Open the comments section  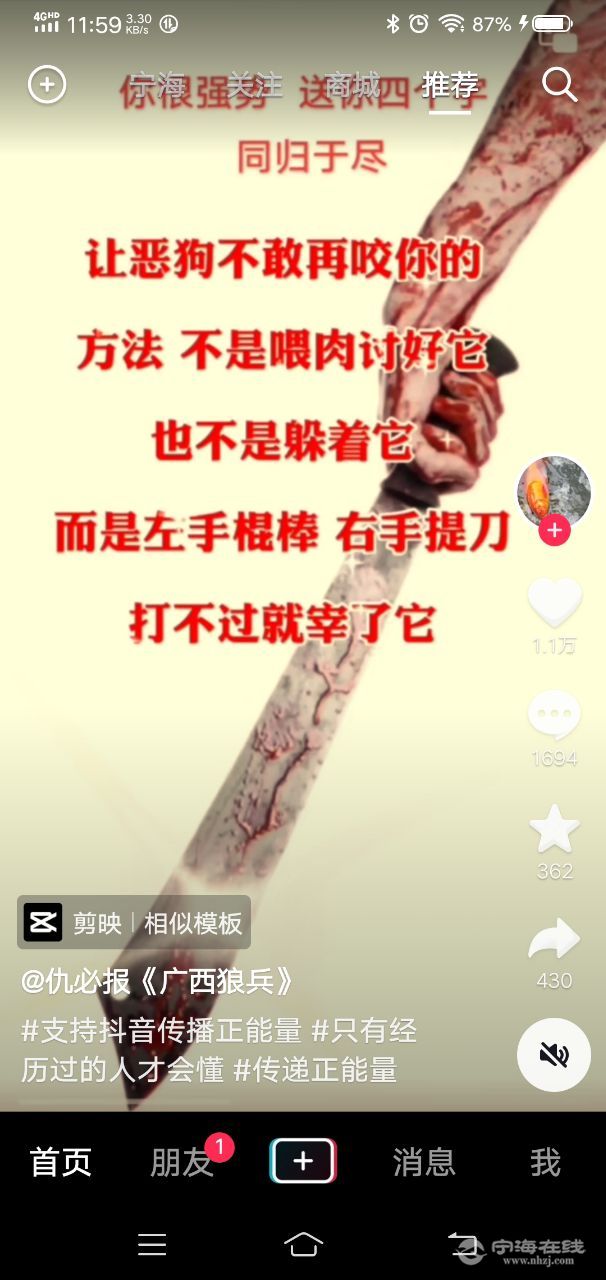click(554, 716)
